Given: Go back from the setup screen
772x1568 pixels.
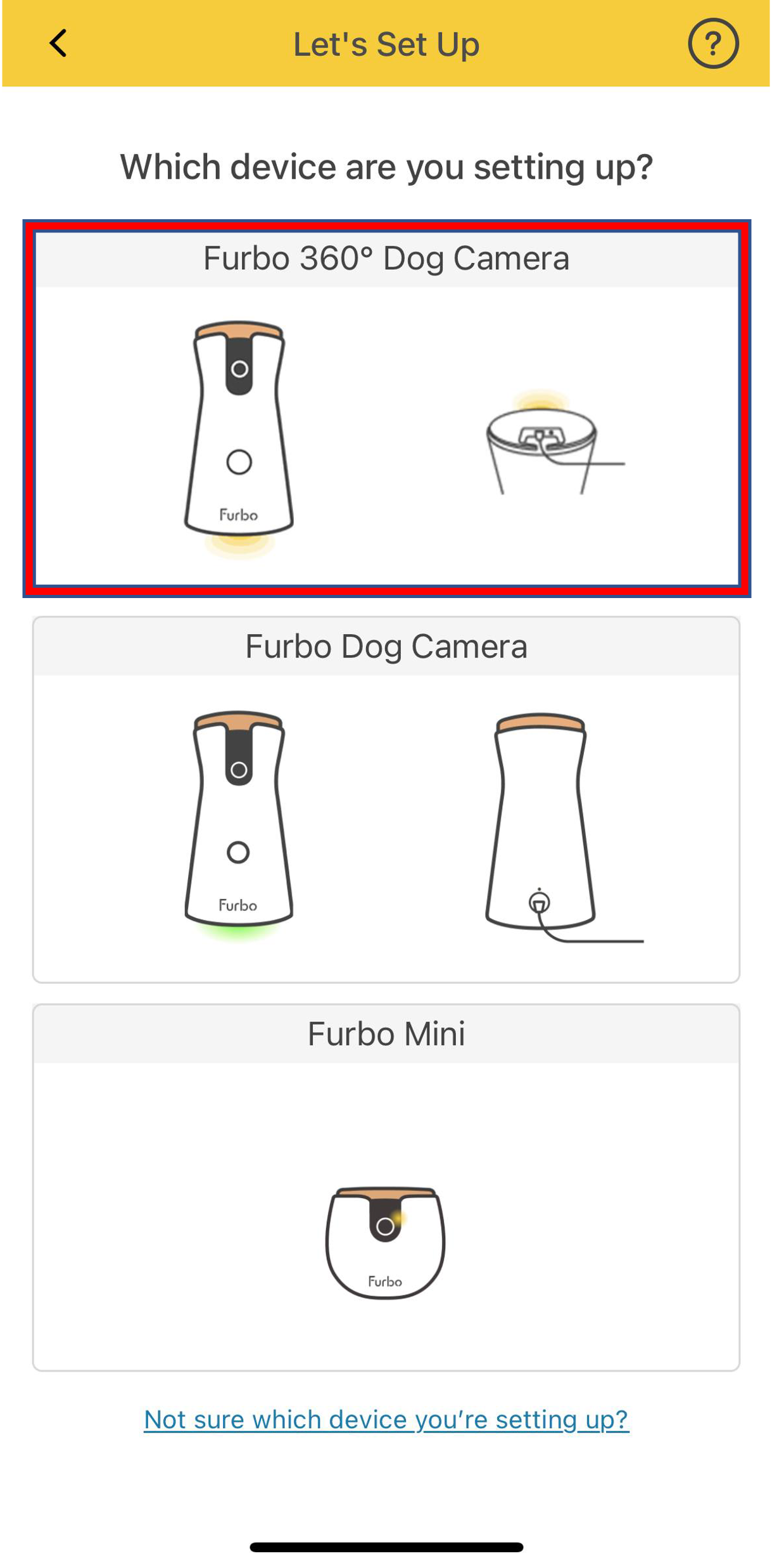Looking at the screenshot, I should point(58,44).
